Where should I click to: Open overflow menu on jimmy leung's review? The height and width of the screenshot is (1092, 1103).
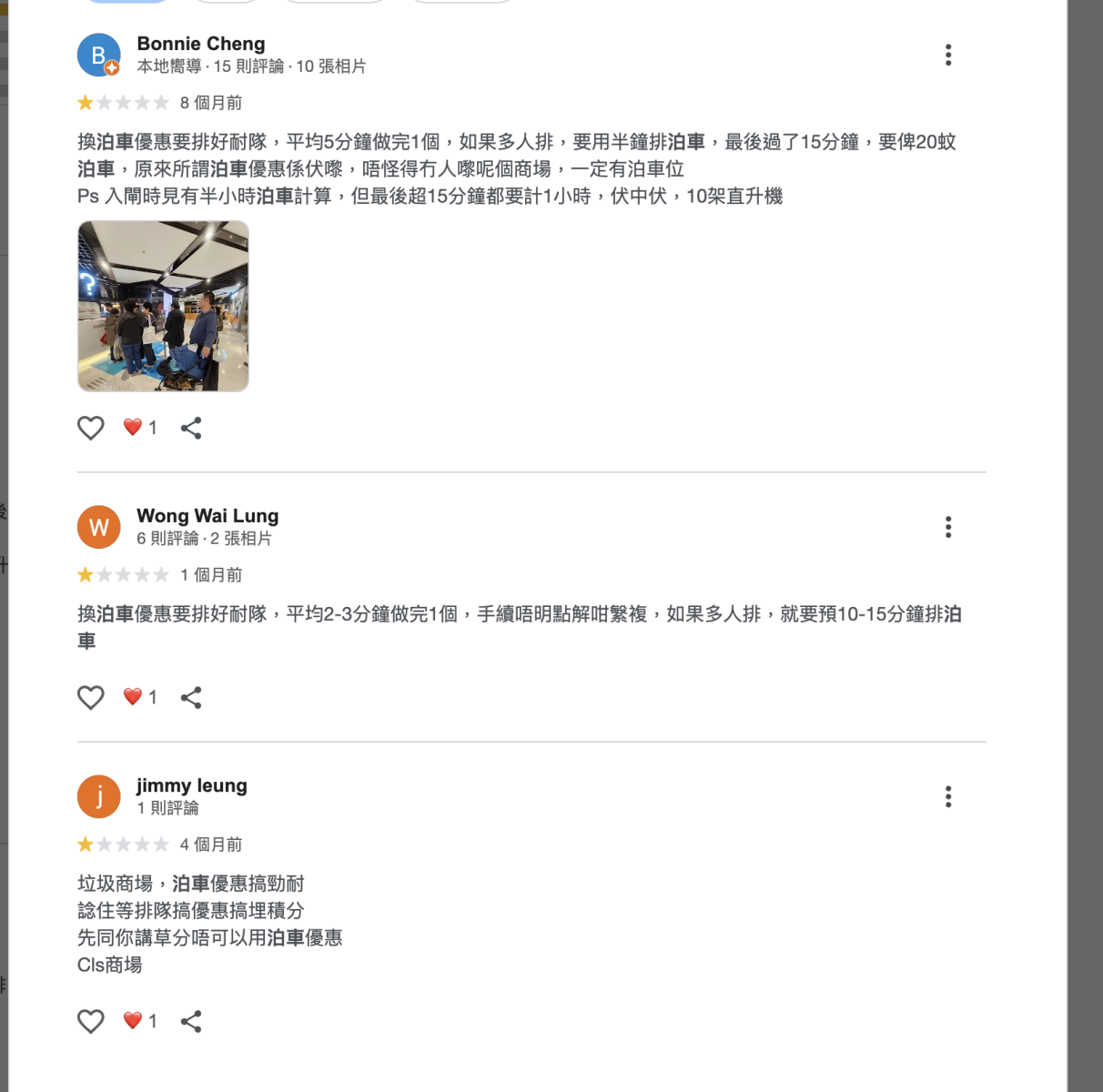point(948,797)
